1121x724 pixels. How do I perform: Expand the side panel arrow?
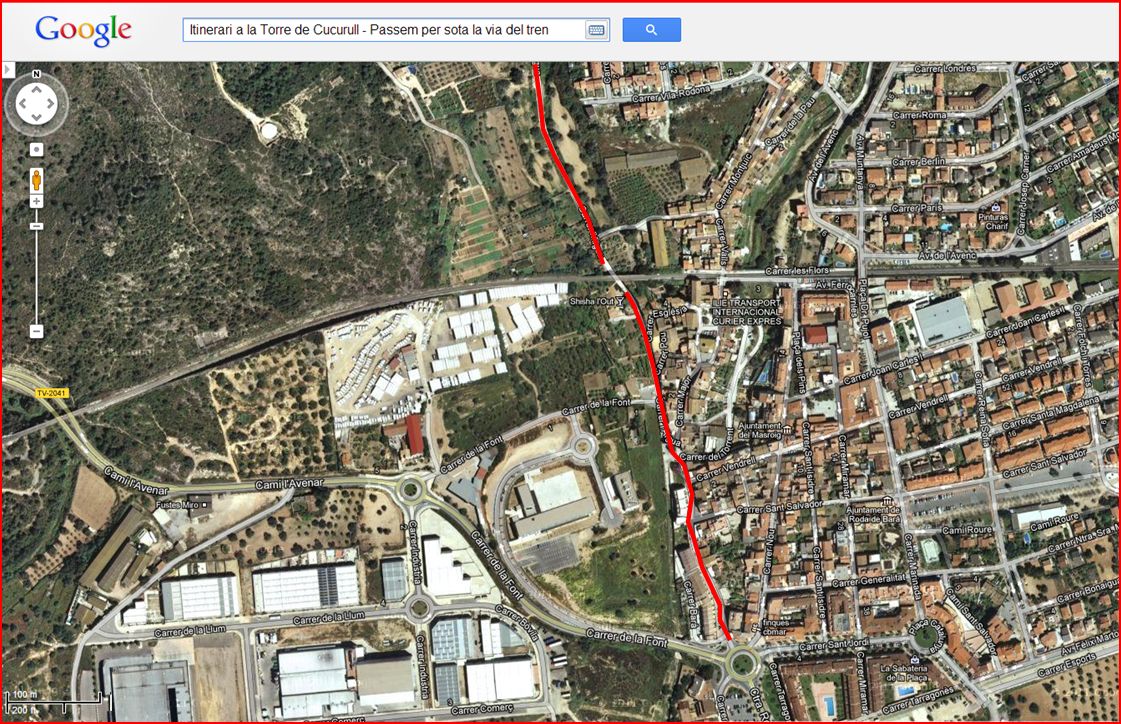[8, 69]
